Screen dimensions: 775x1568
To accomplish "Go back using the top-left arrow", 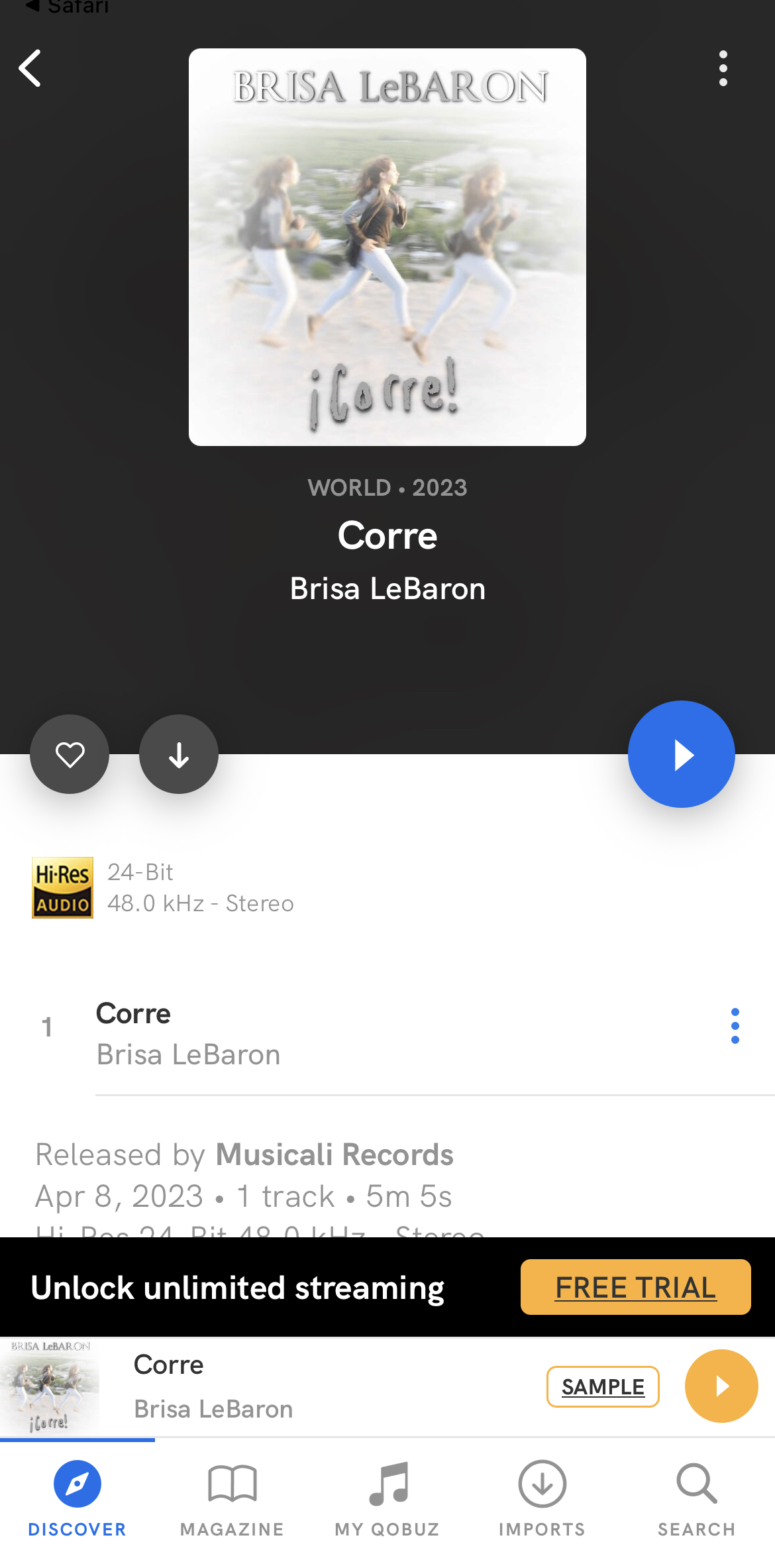I will click(30, 68).
